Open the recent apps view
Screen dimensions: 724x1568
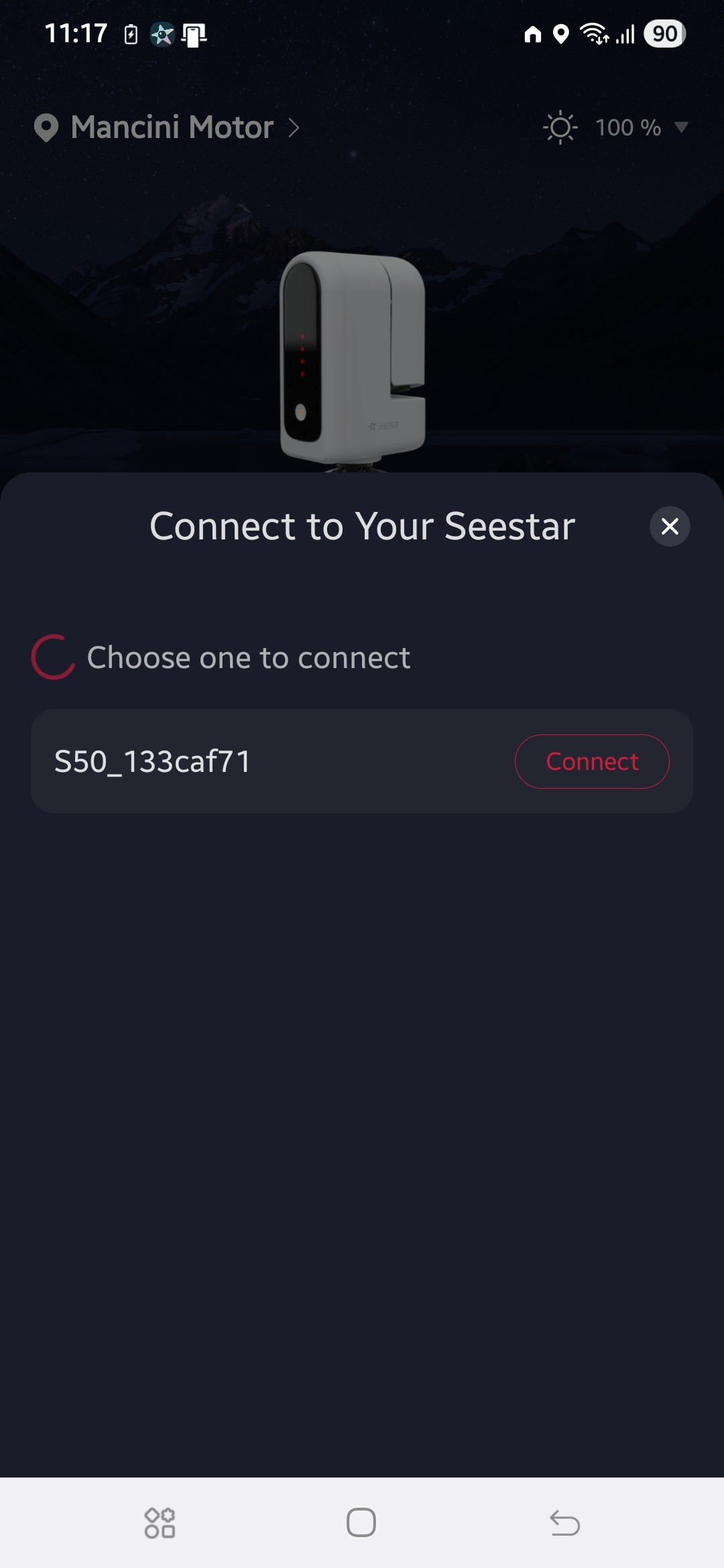coord(160,1522)
